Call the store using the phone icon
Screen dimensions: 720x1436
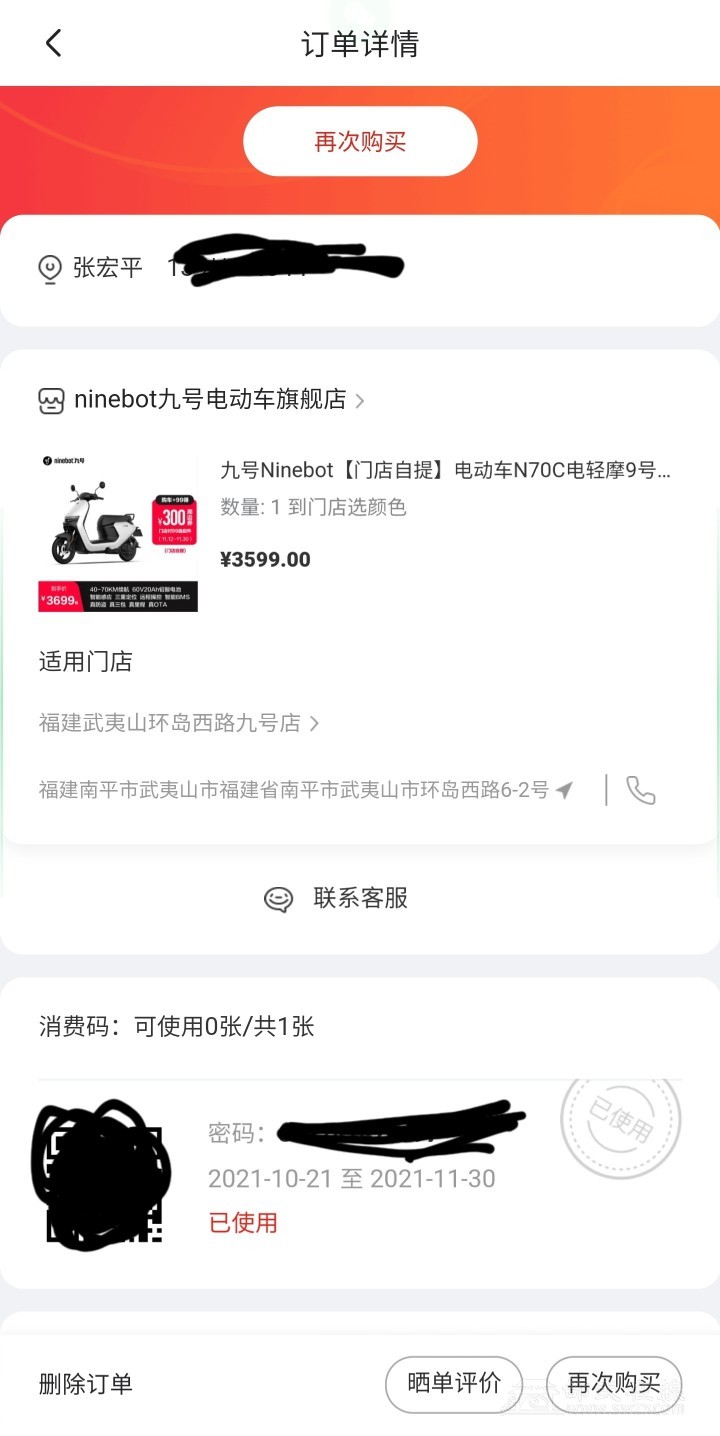coord(641,790)
